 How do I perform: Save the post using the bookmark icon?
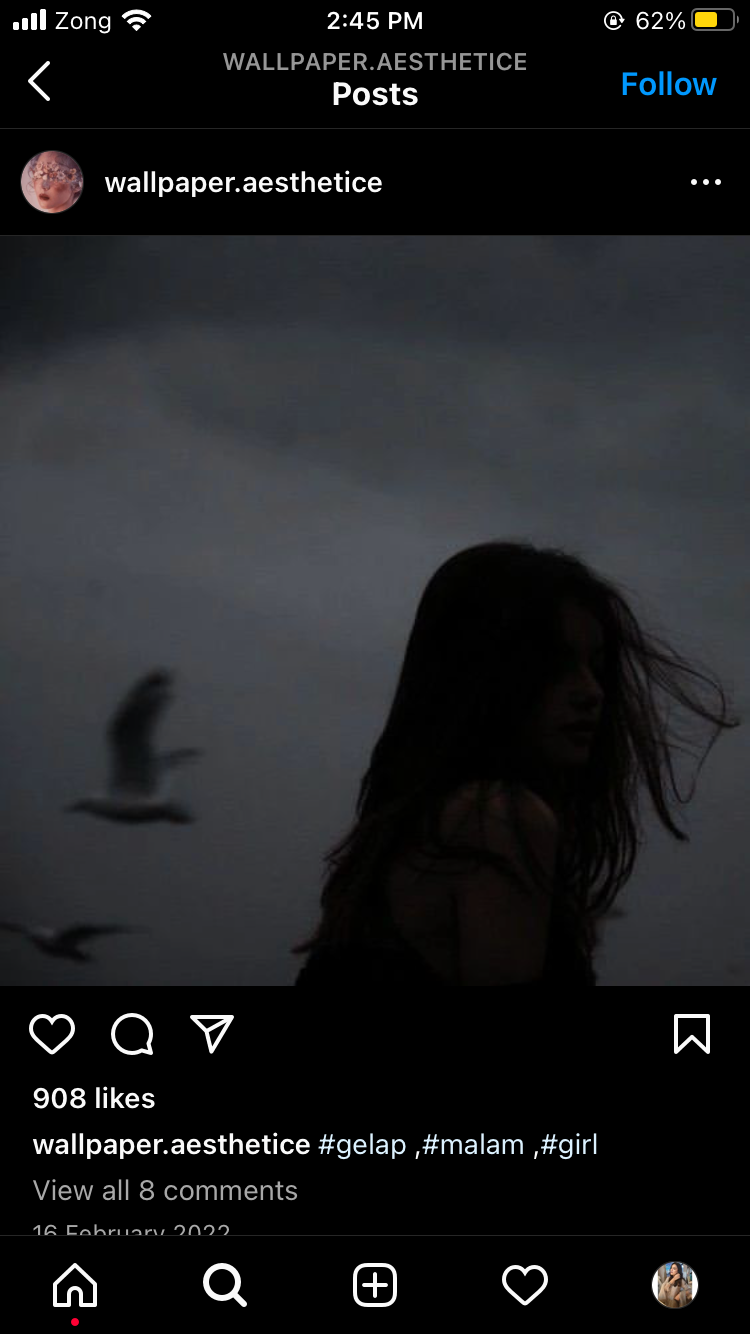click(691, 1034)
